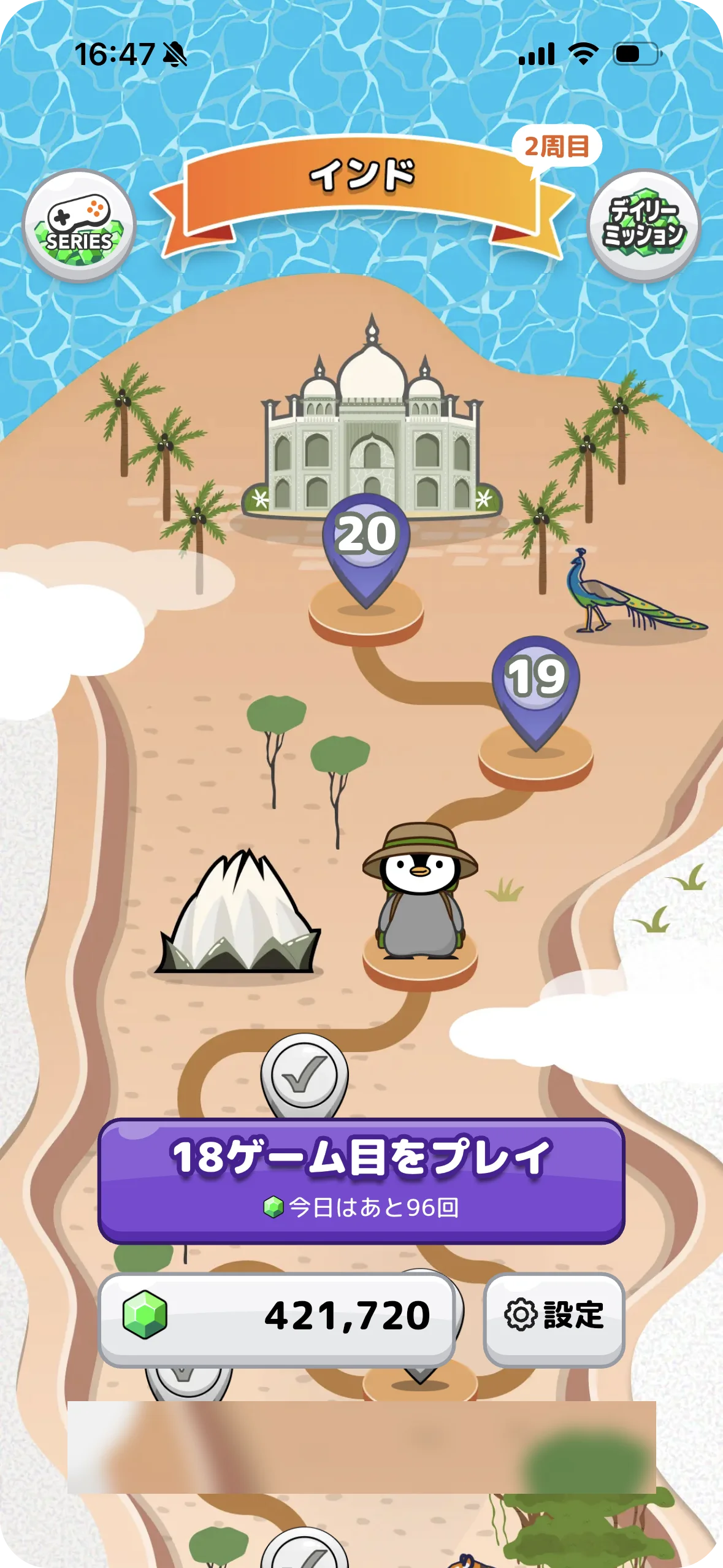Tap the 18ゲーム目をプレイ button
Screen dimensions: 723x1568
point(361,1180)
